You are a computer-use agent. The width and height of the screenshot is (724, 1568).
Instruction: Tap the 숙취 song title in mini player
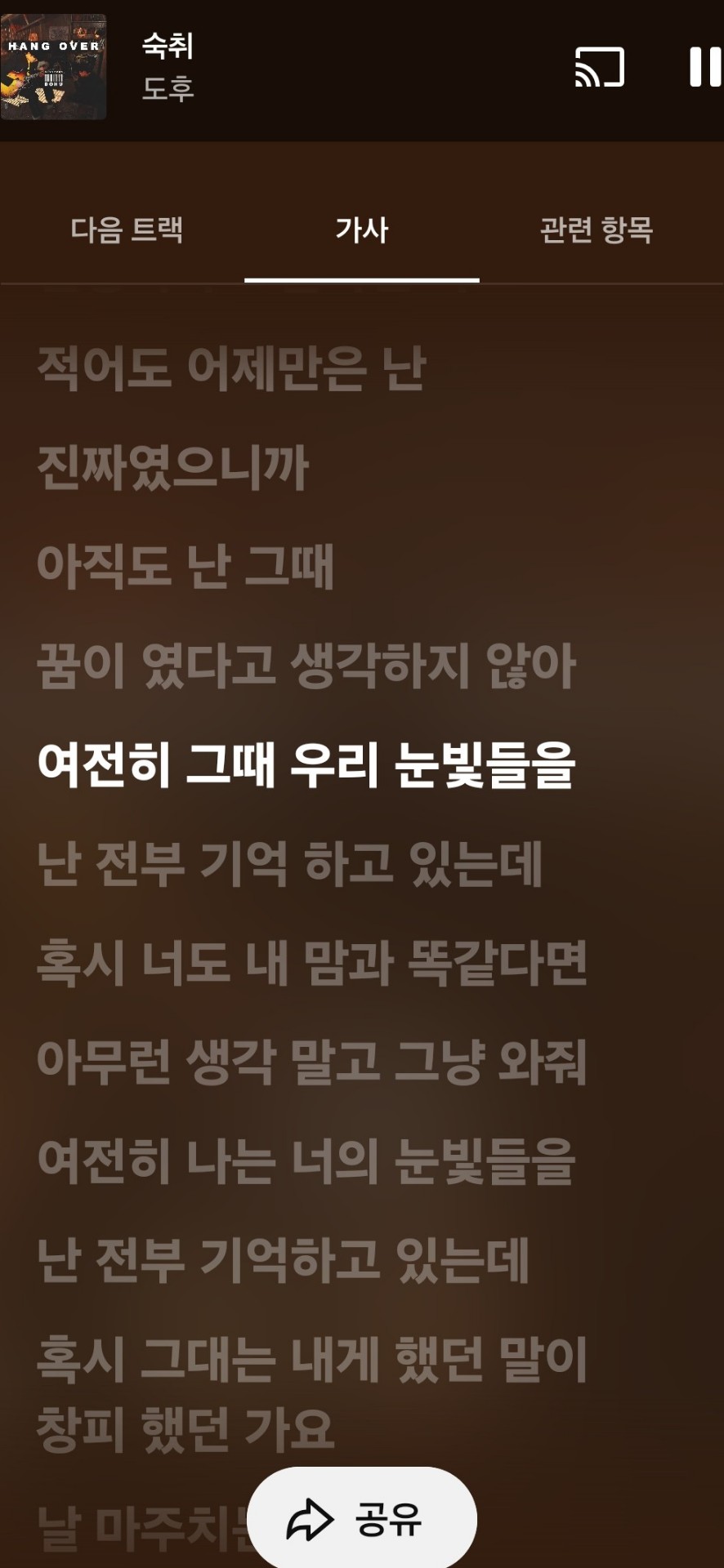pos(168,45)
